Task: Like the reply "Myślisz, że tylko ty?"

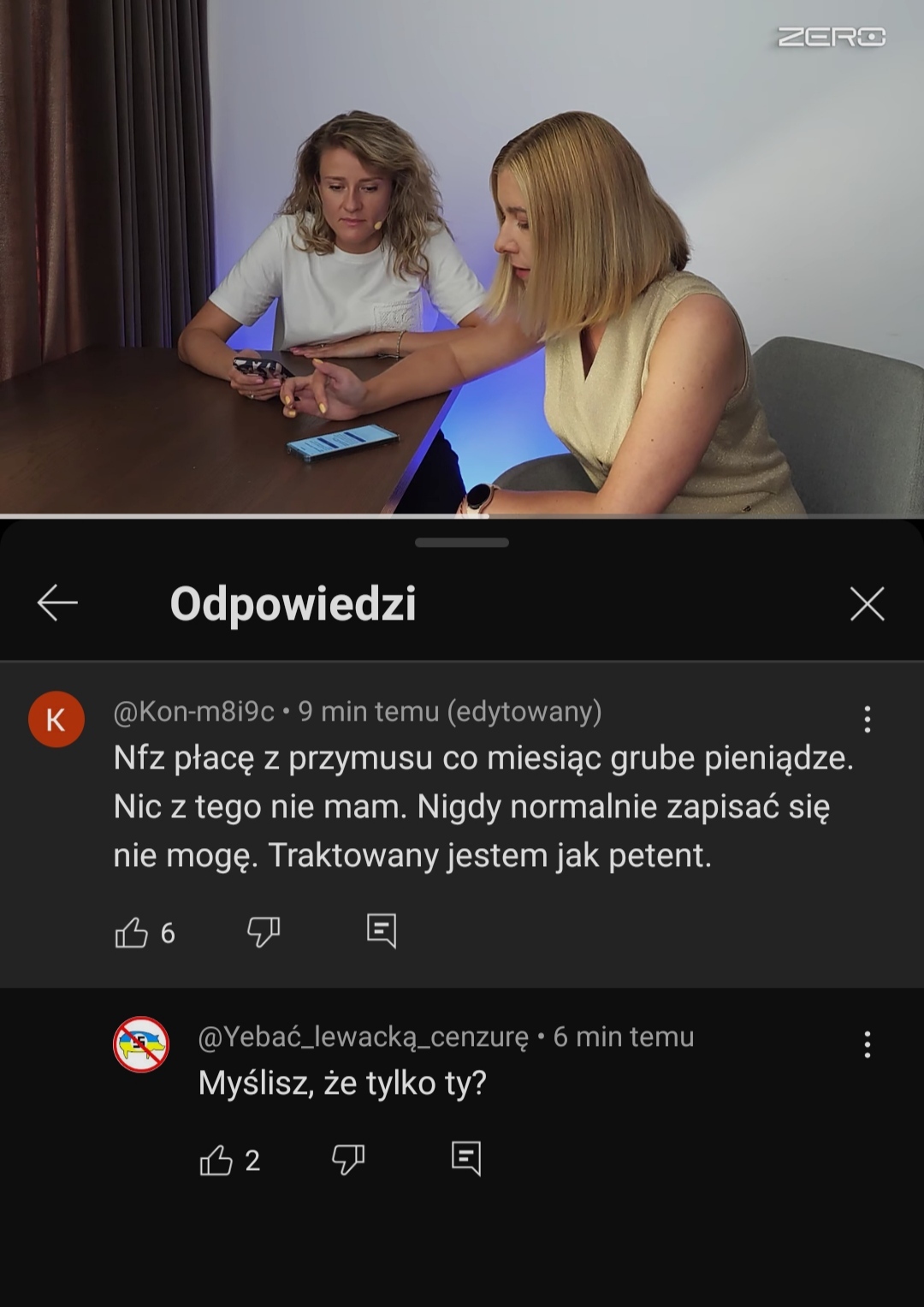Action: point(216,1161)
